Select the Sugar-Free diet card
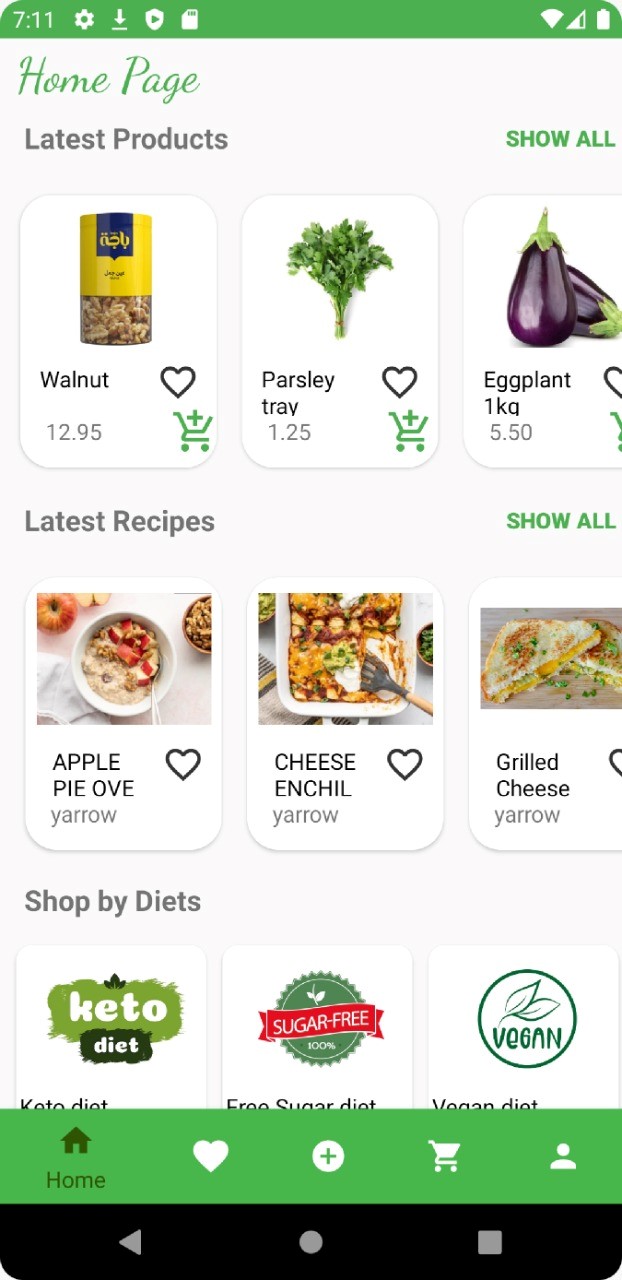Image resolution: width=622 pixels, height=1280 pixels. 318,1020
